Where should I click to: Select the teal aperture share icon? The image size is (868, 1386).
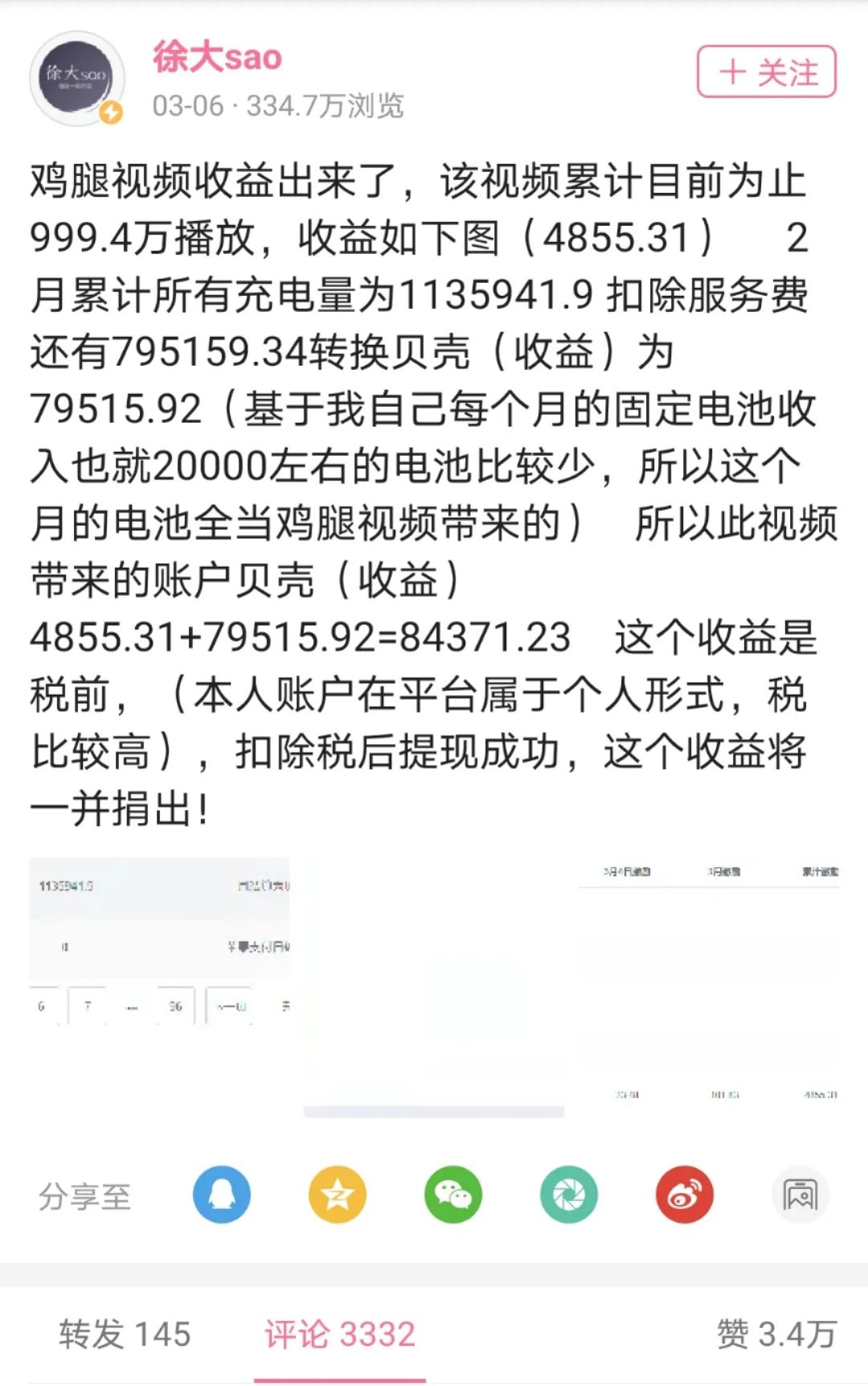coord(570,1195)
